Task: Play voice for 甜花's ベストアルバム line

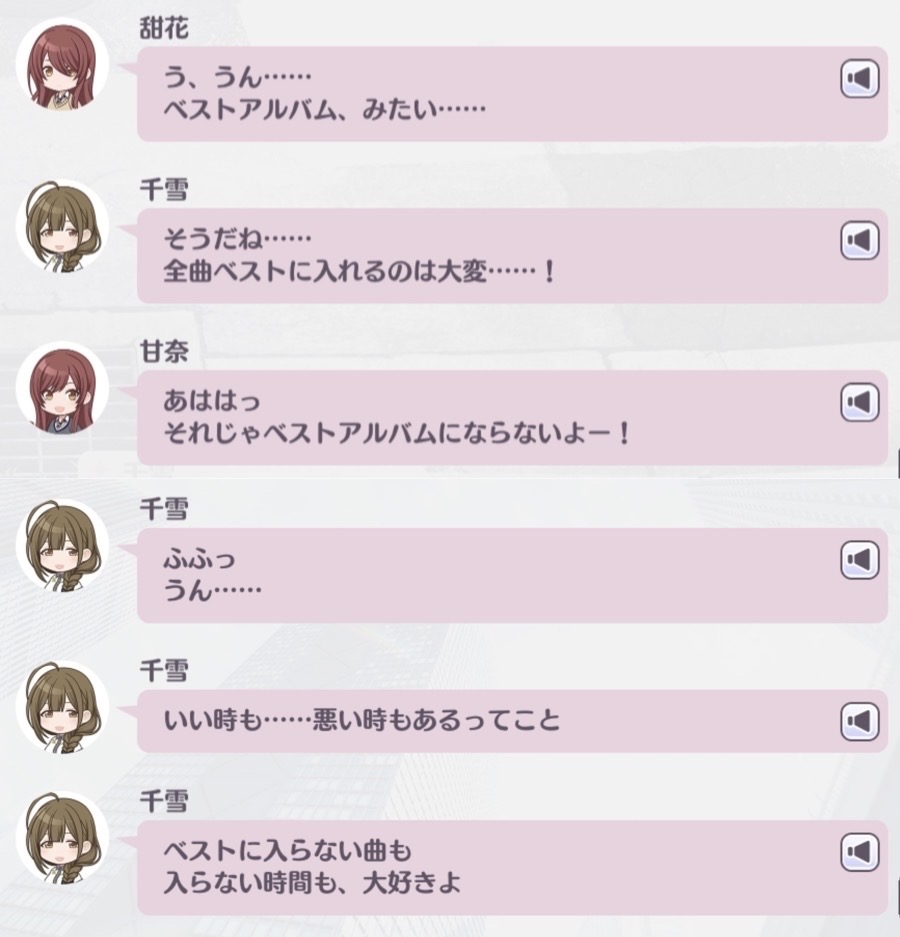Action: (859, 79)
